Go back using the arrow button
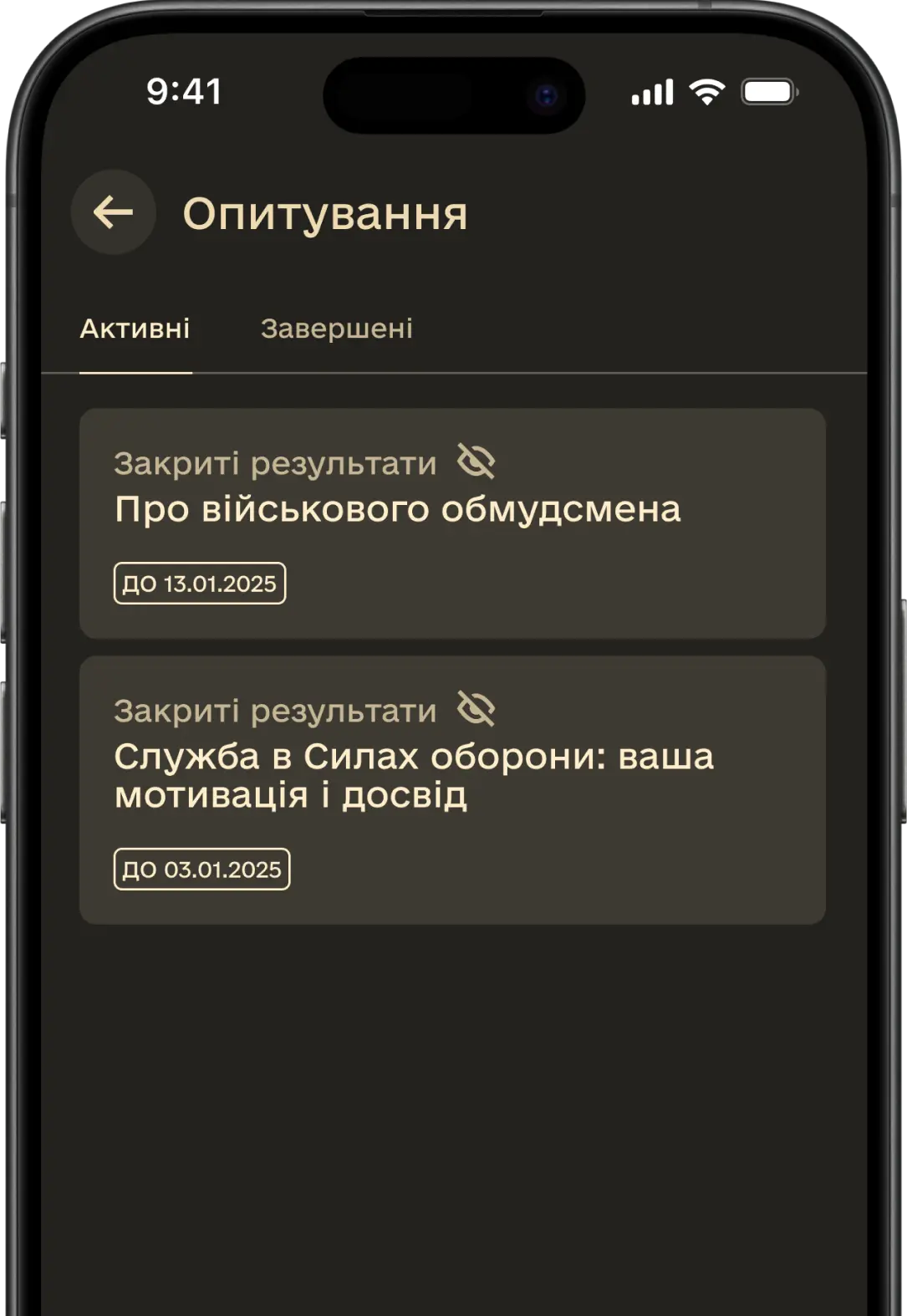The width and height of the screenshot is (907, 1316). point(113,212)
